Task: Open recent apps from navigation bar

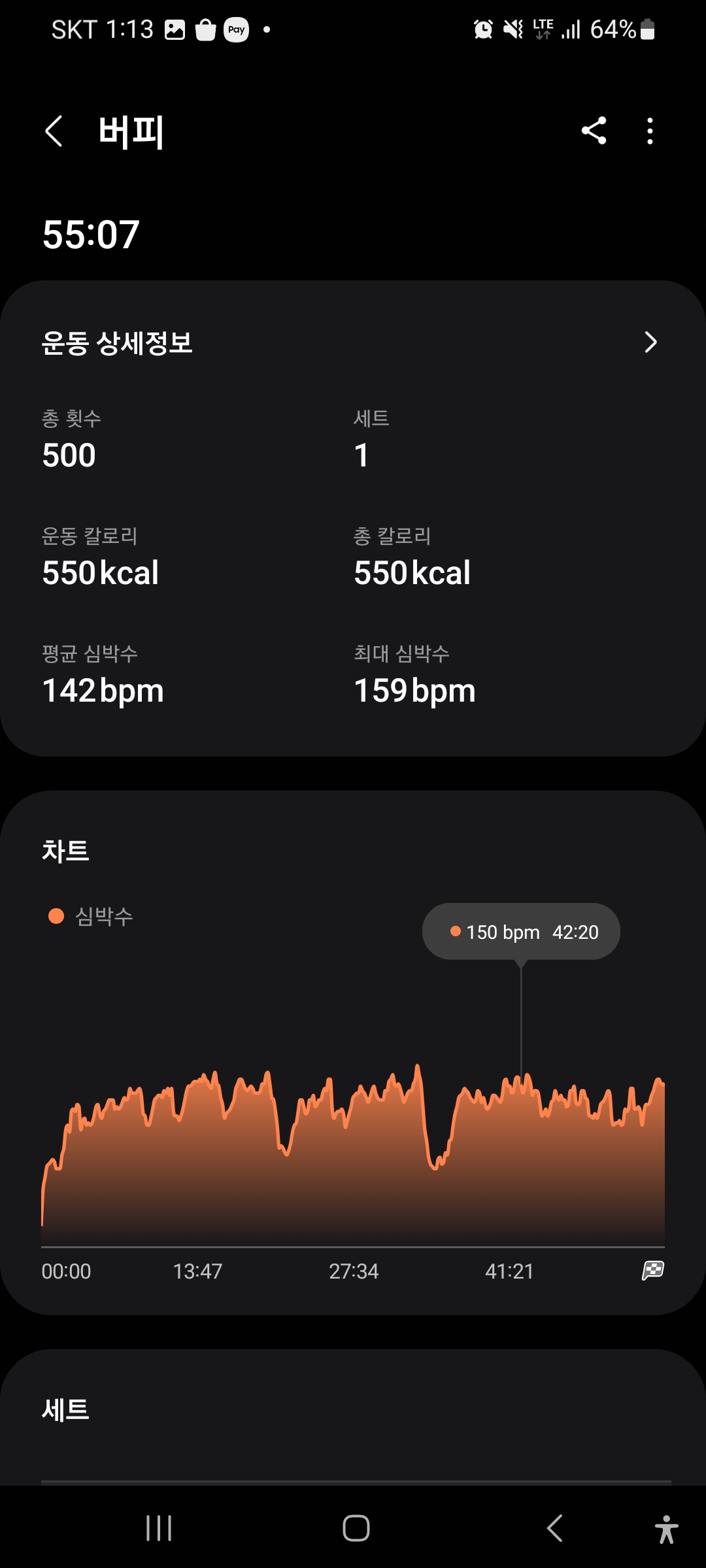Action: coord(159,1528)
